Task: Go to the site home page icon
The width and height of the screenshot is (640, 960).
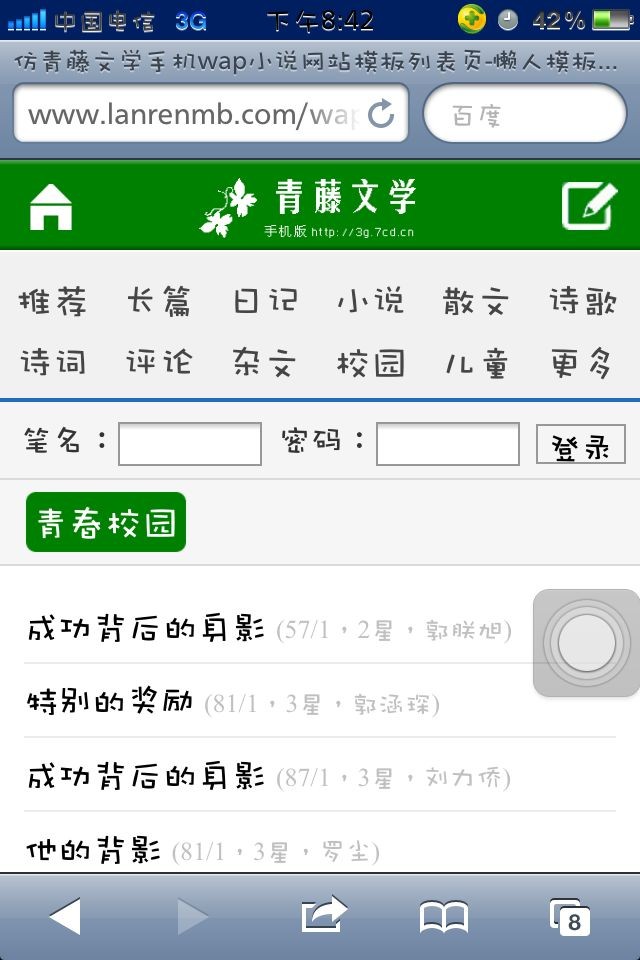Action: [x=51, y=208]
